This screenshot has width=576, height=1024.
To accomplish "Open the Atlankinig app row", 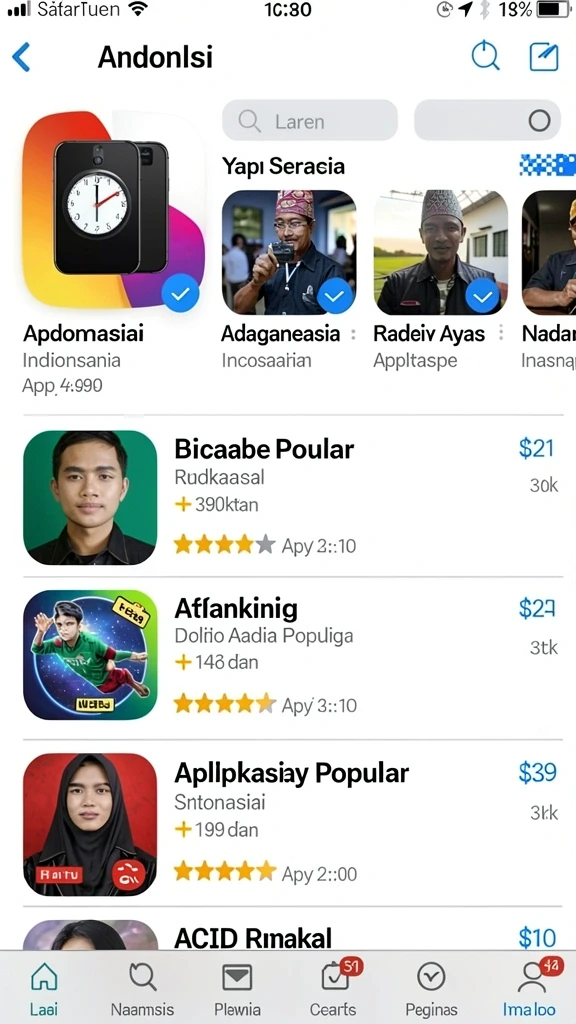I will click(x=293, y=656).
